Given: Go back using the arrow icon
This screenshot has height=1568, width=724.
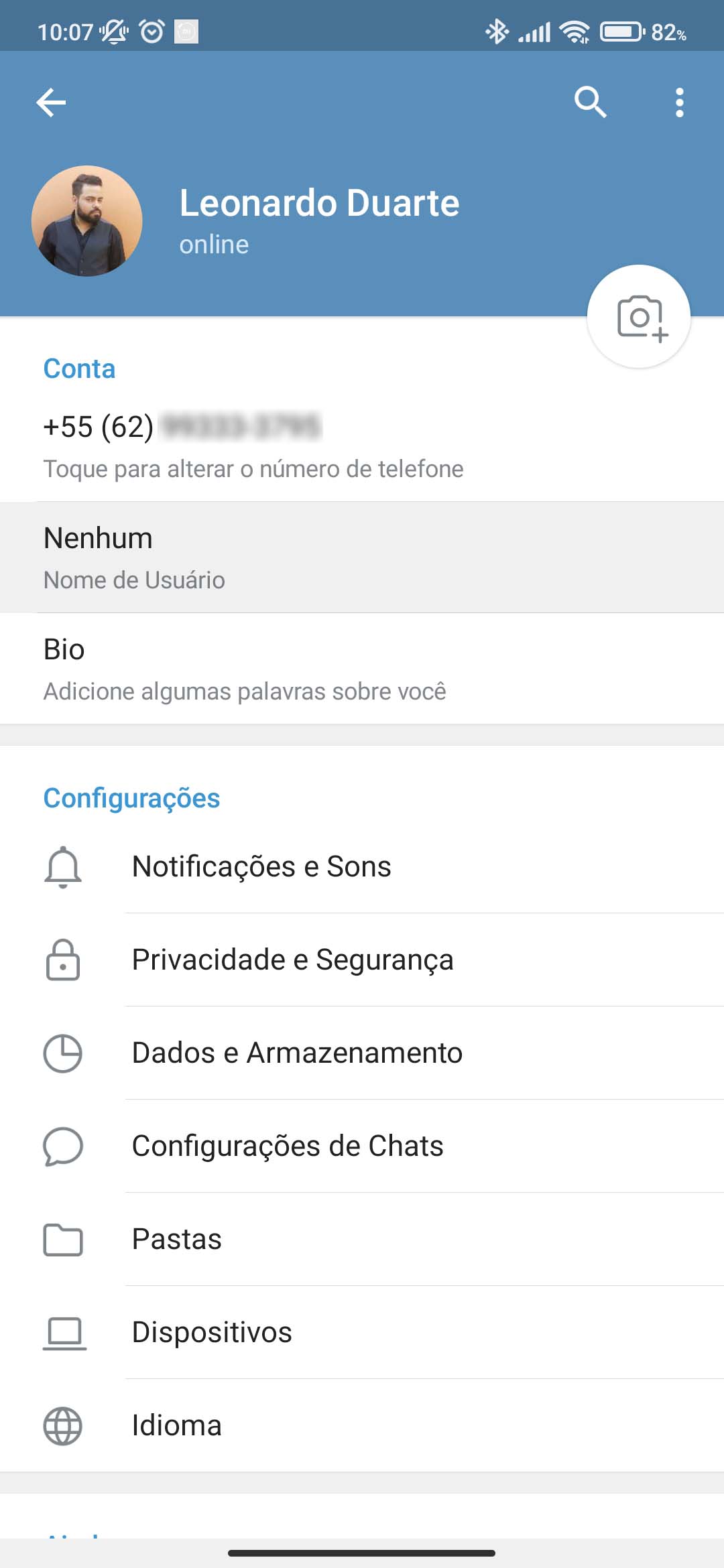Looking at the screenshot, I should point(51,103).
